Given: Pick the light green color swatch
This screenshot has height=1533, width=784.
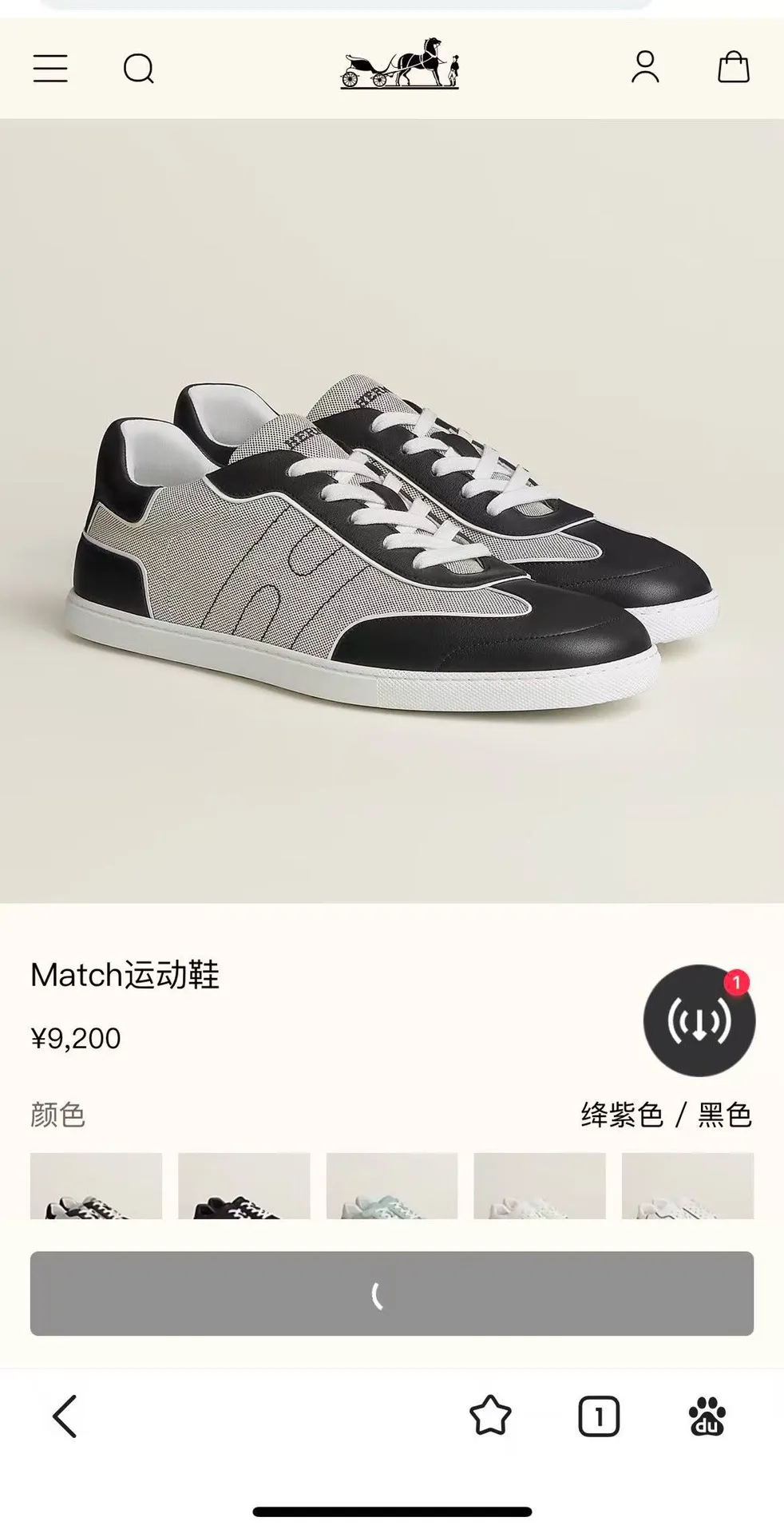Looking at the screenshot, I should 392,1186.
